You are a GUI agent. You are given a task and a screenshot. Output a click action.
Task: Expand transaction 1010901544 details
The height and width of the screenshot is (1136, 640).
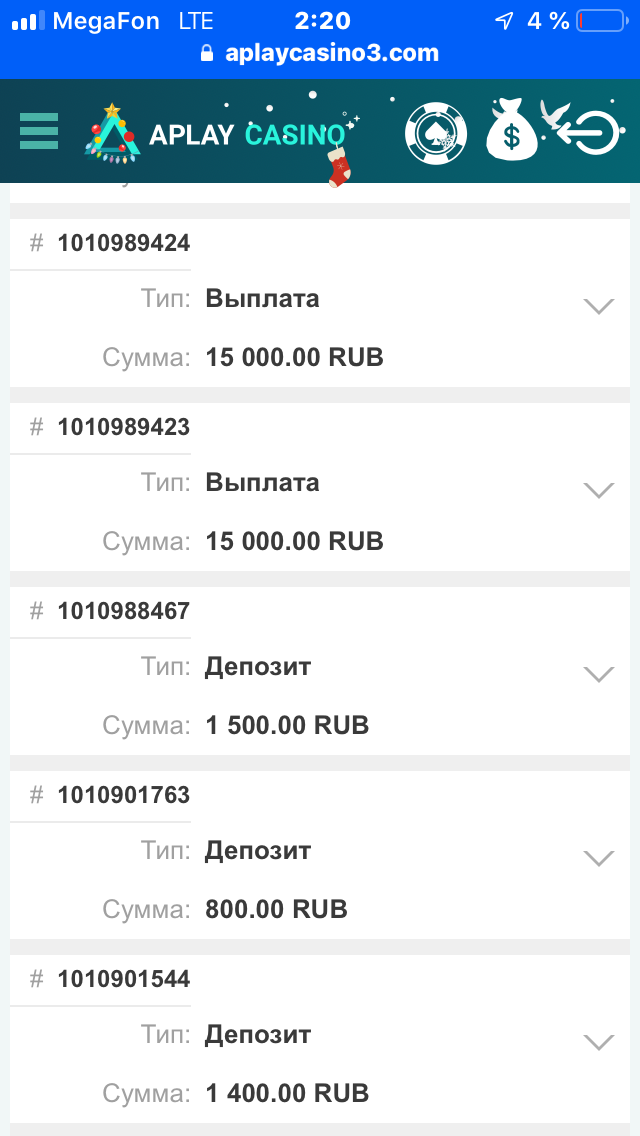click(598, 1042)
